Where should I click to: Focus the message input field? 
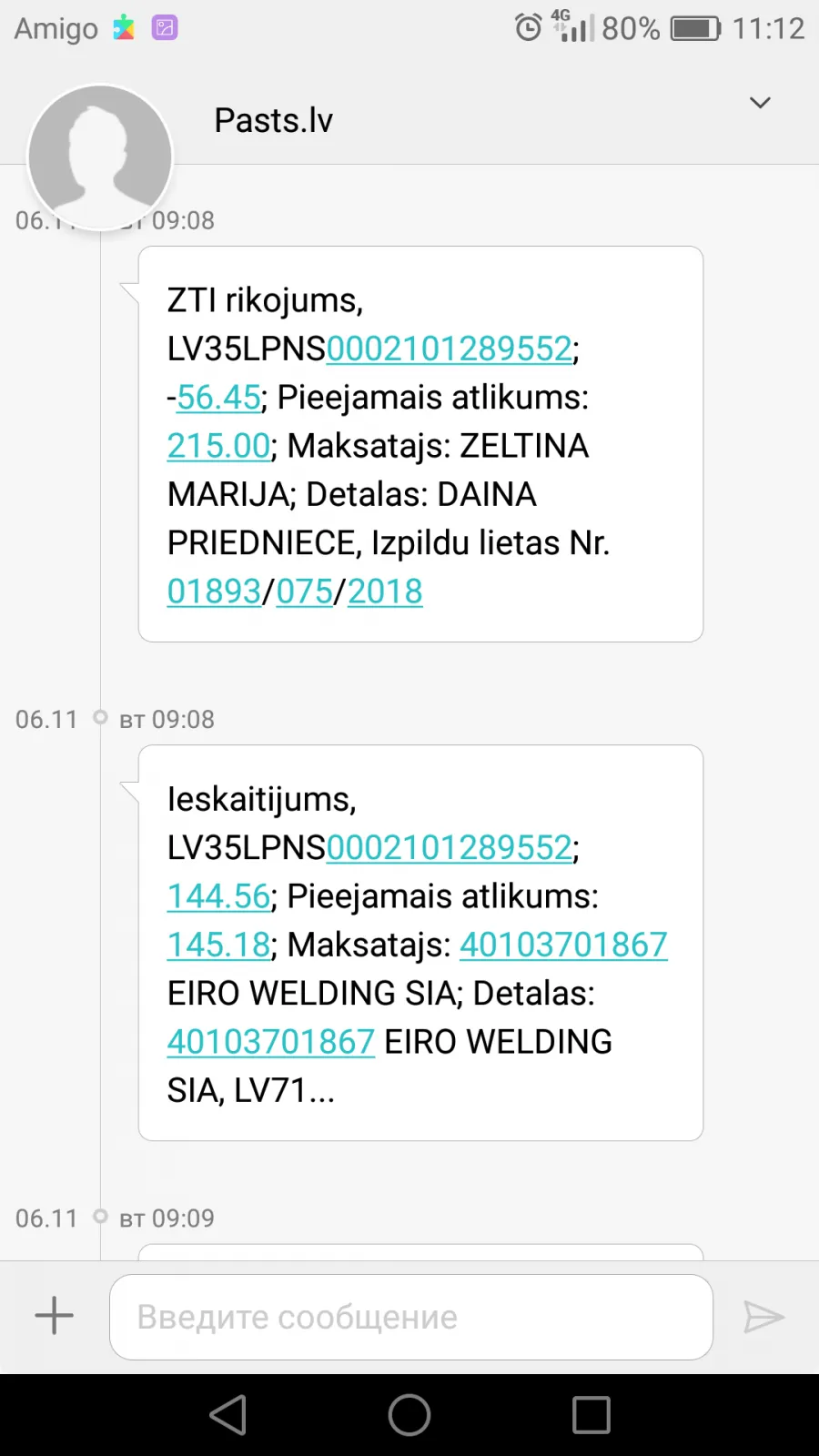(410, 1317)
